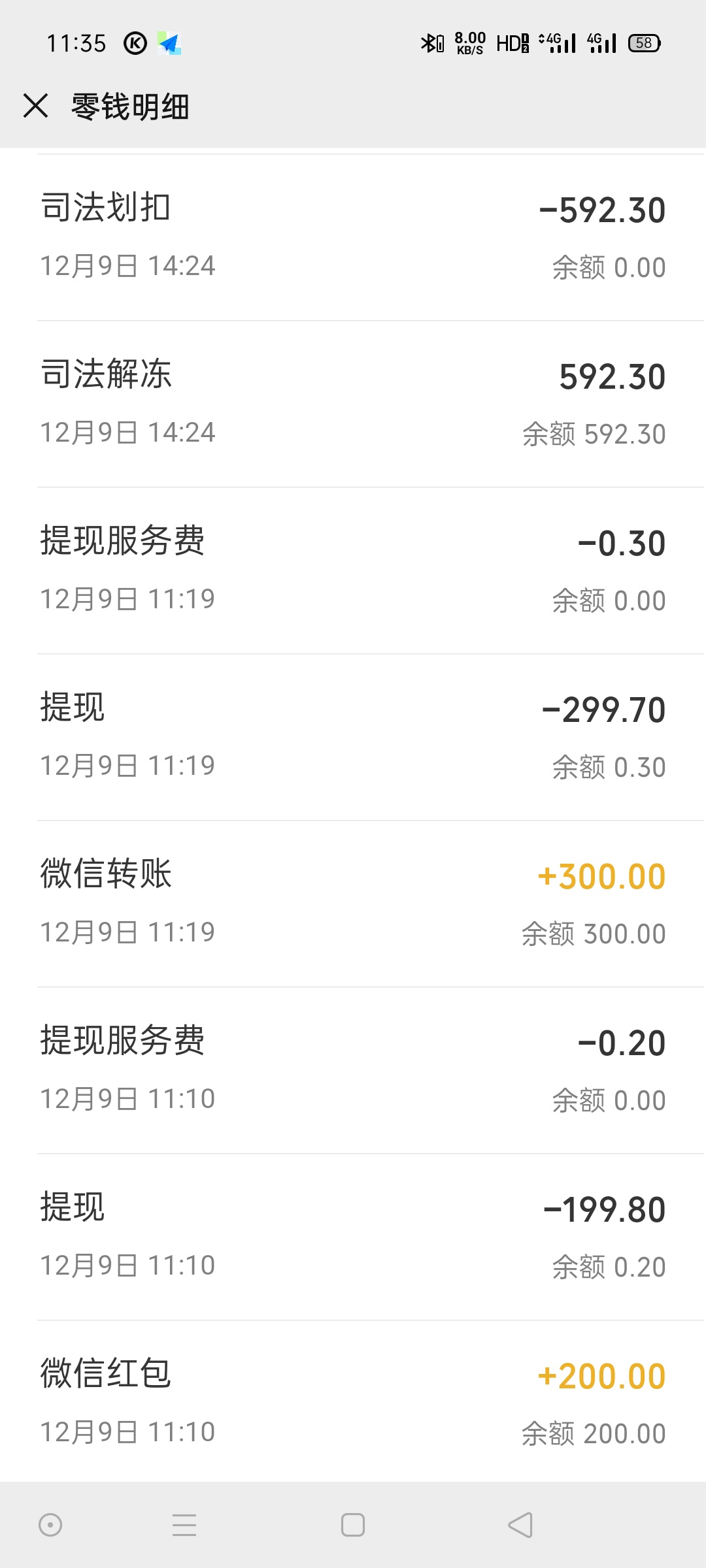Close the 零钱明细 page

(35, 106)
